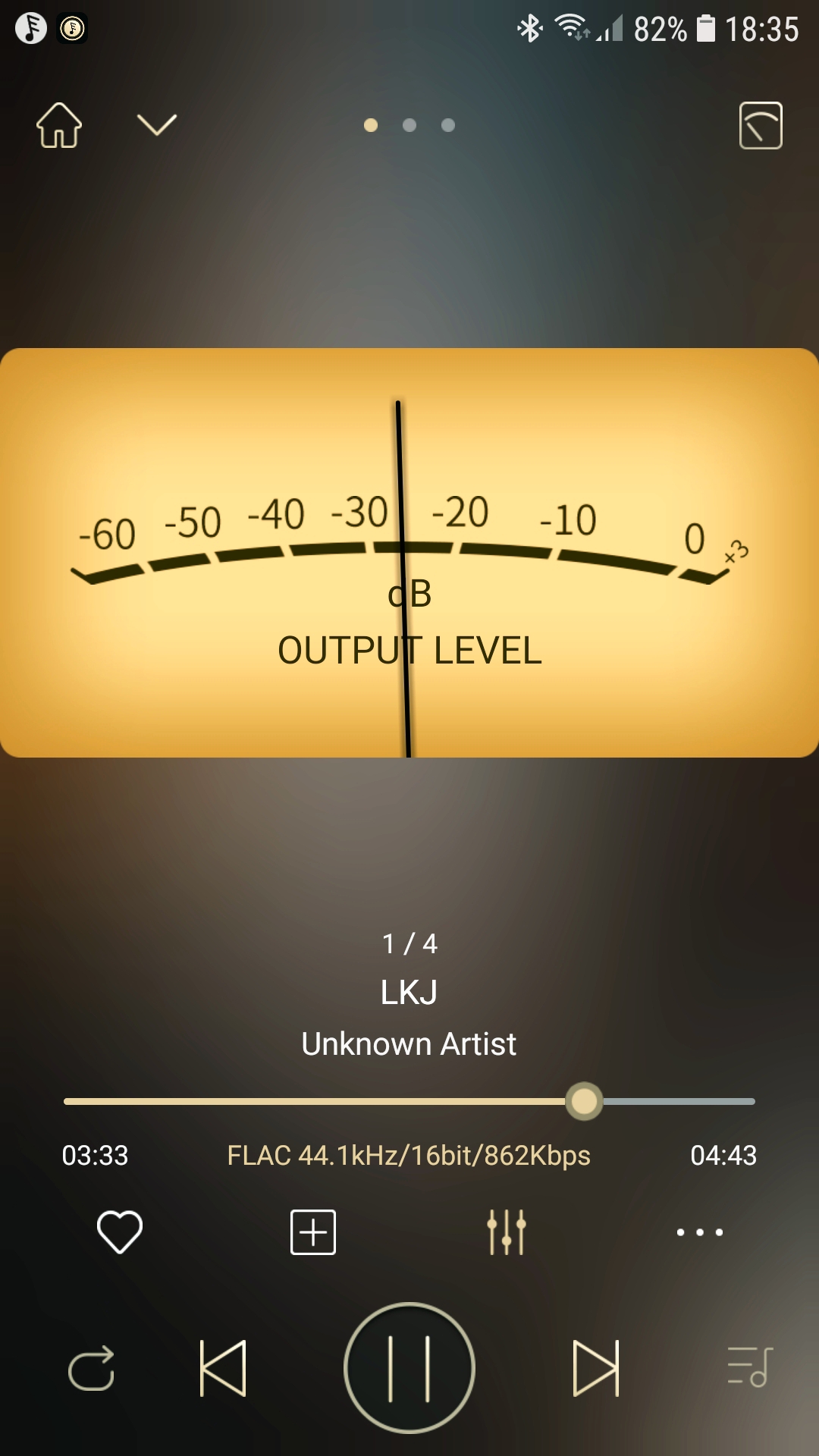819x1456 pixels.
Task: Tap the playback progress slider knob
Action: [x=584, y=1101]
